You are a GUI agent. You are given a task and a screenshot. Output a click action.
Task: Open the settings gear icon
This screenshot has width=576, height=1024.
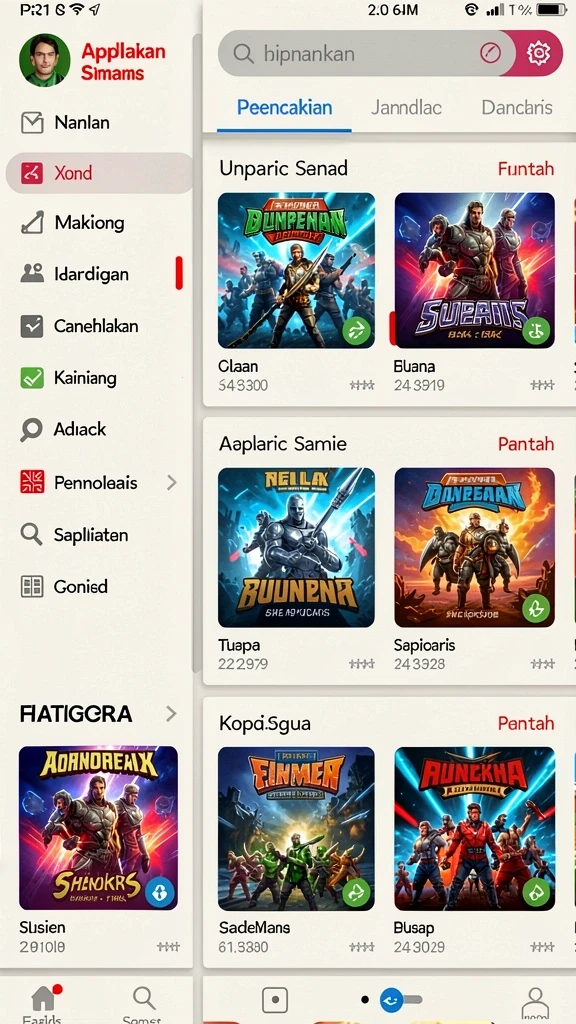pos(539,53)
